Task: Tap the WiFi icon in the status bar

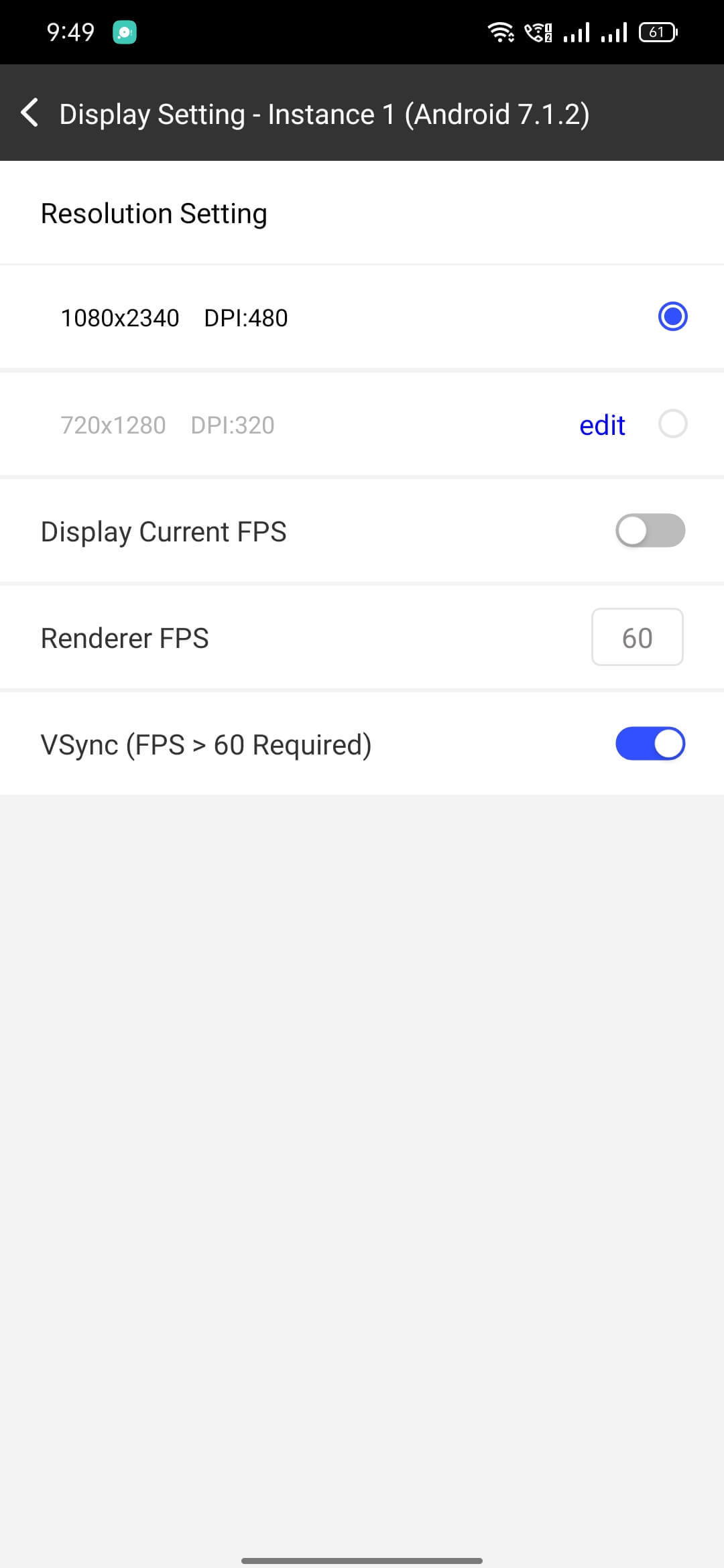Action: 501,31
